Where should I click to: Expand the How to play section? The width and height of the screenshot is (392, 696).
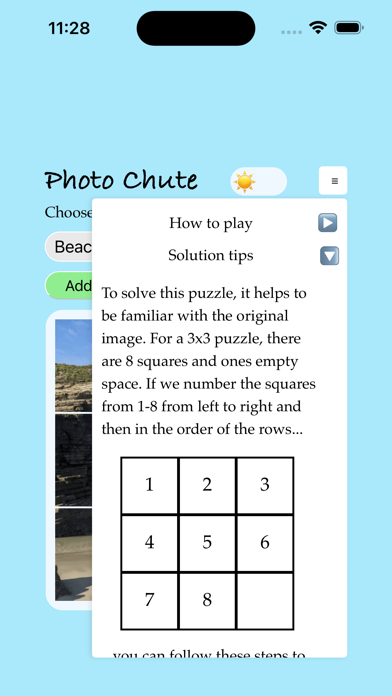(328, 223)
